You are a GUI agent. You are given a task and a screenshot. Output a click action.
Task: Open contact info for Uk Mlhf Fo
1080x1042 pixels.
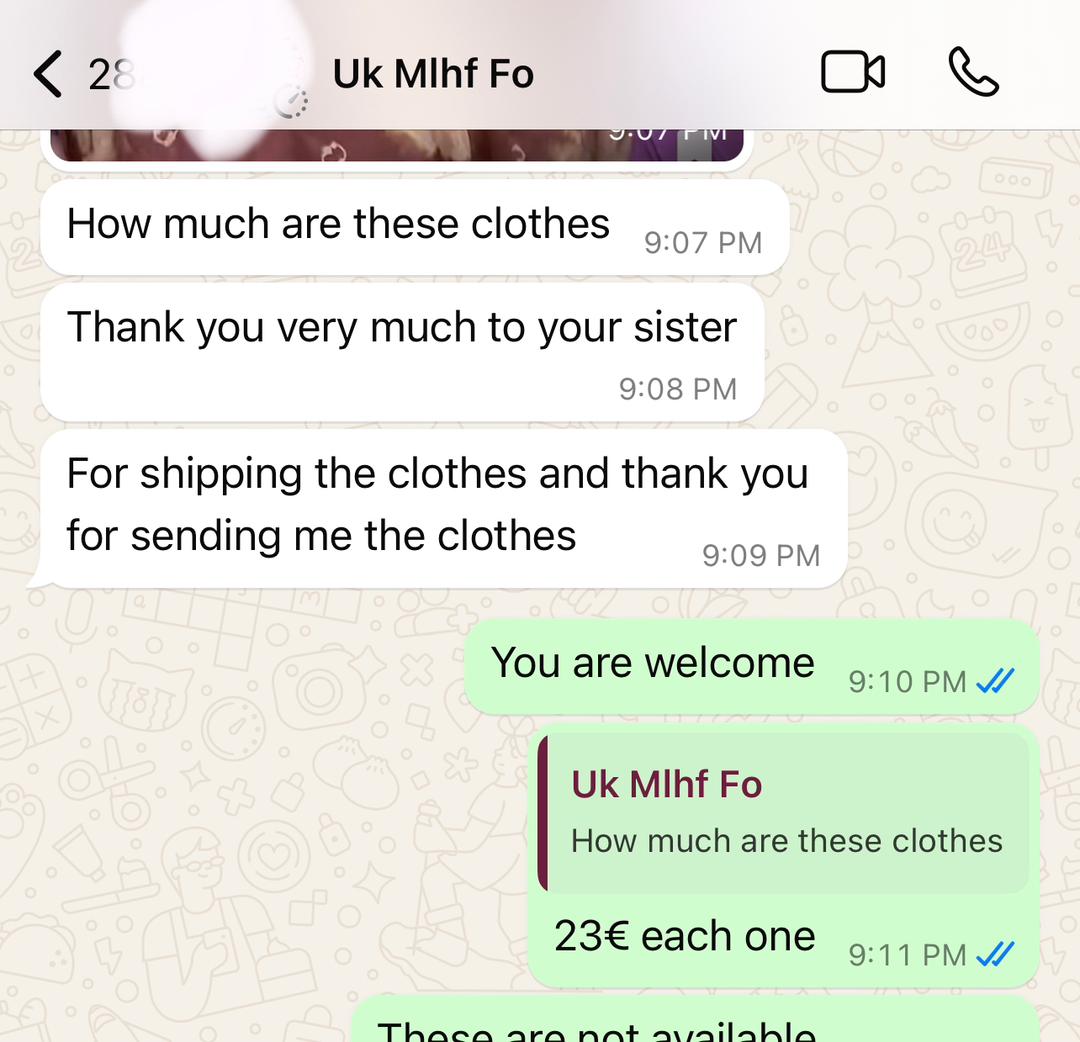(x=433, y=75)
